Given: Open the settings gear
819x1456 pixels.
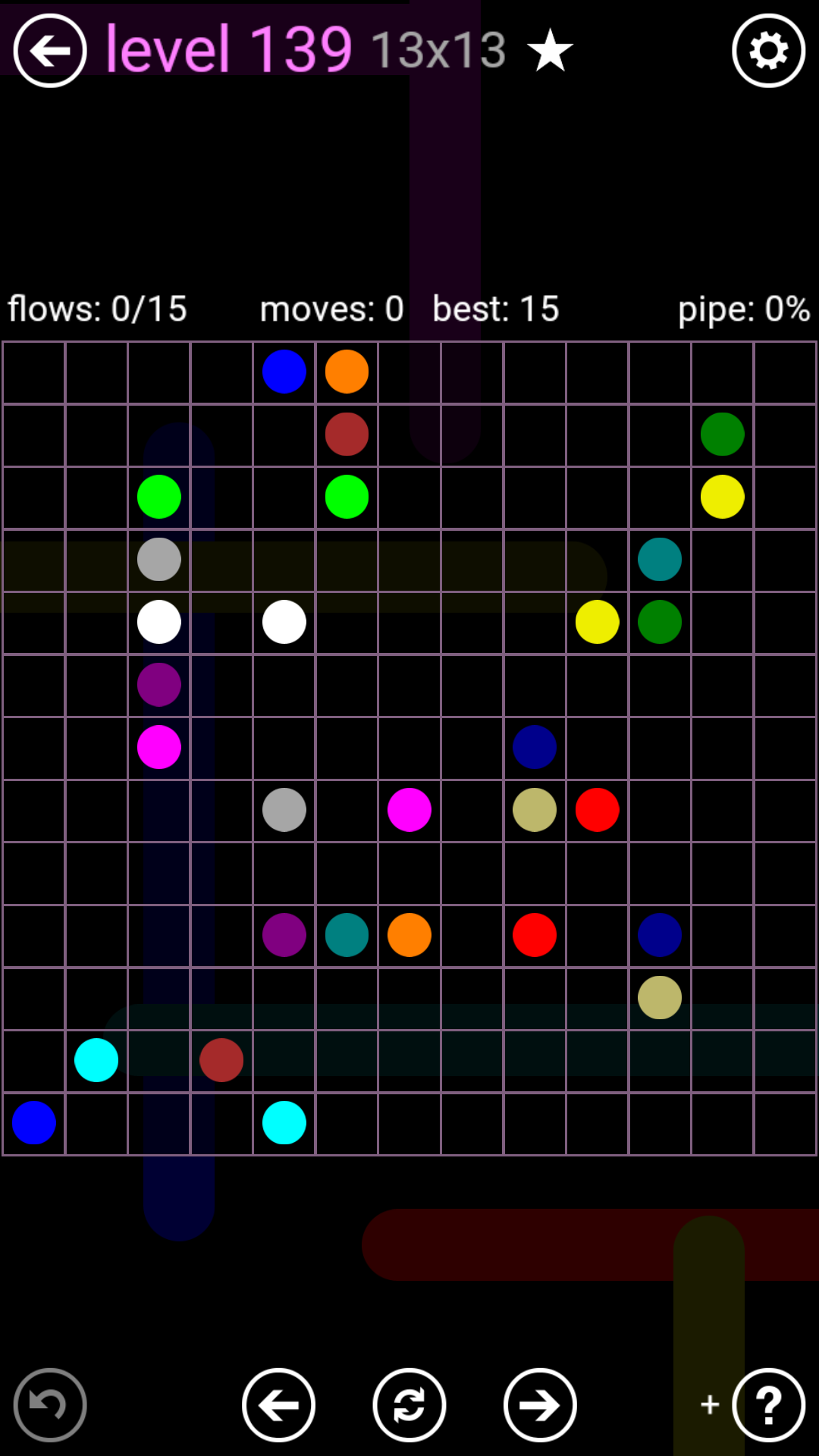Looking at the screenshot, I should (768, 51).
